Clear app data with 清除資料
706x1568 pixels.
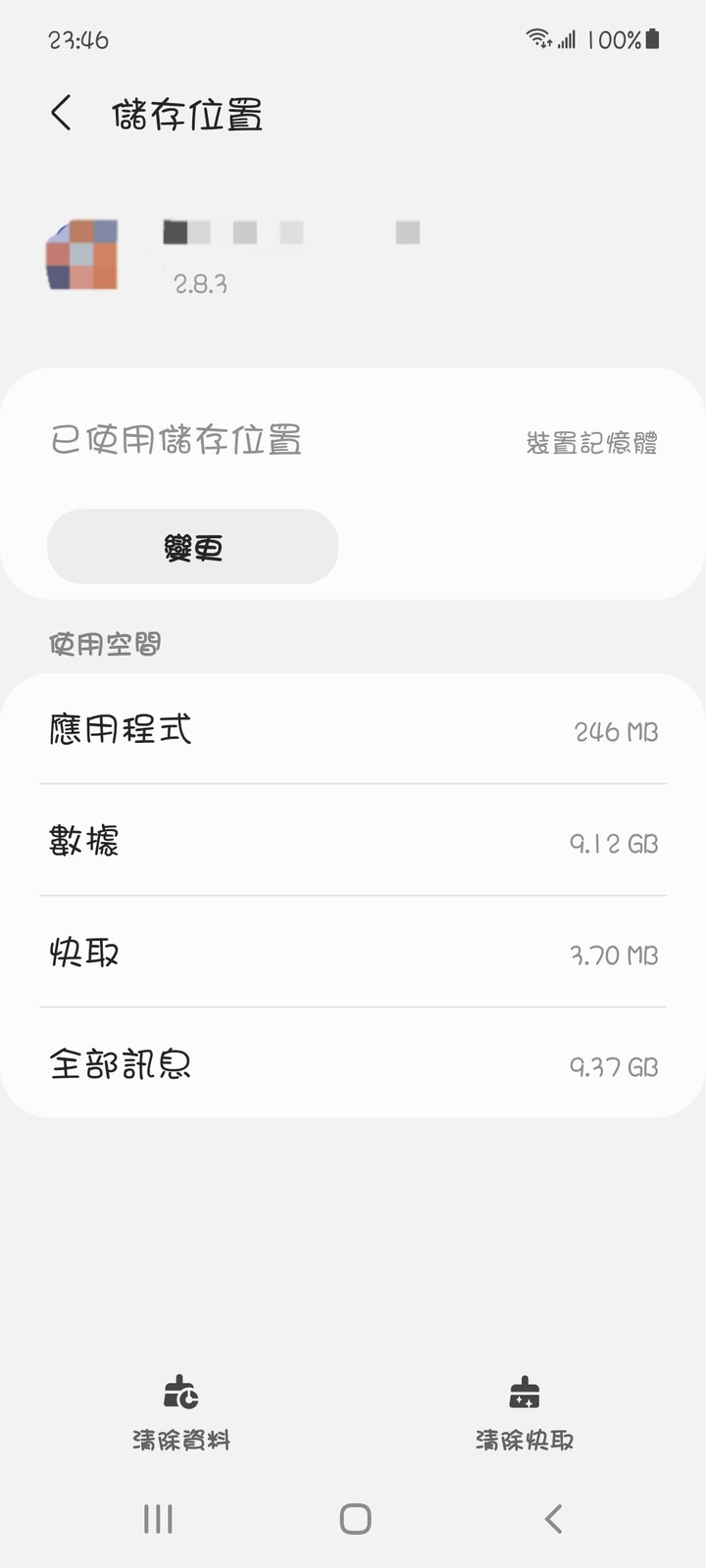coord(181,1412)
